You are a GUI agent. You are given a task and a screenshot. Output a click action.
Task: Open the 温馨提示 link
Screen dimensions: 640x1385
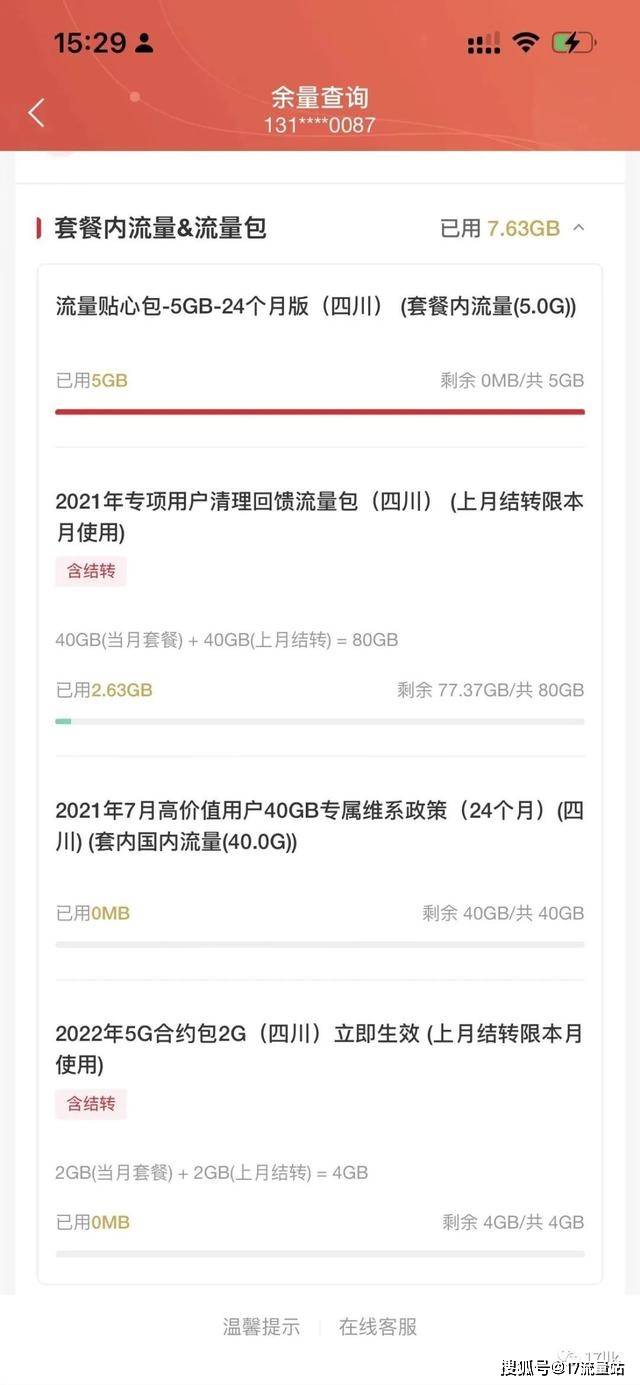tap(261, 1327)
